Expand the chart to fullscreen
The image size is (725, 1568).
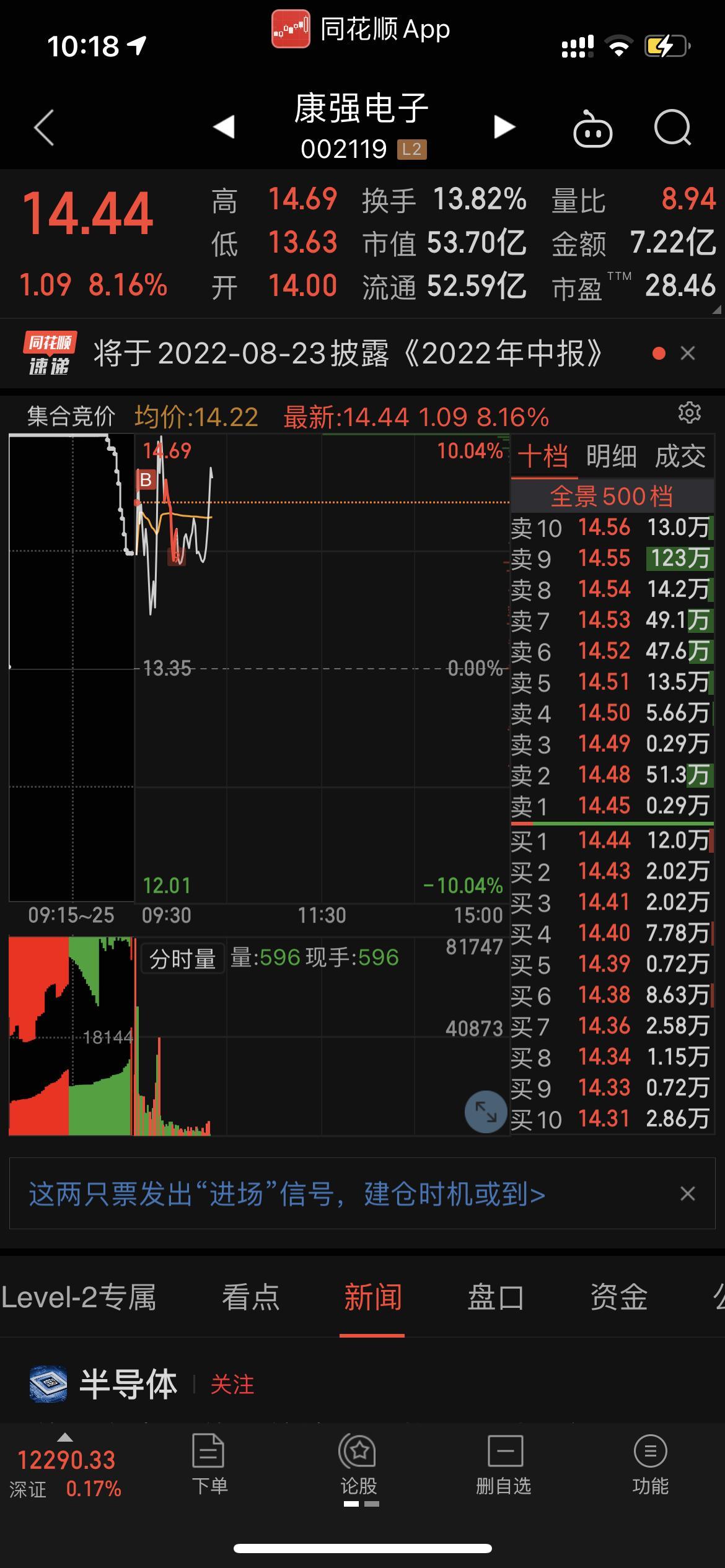(486, 1112)
